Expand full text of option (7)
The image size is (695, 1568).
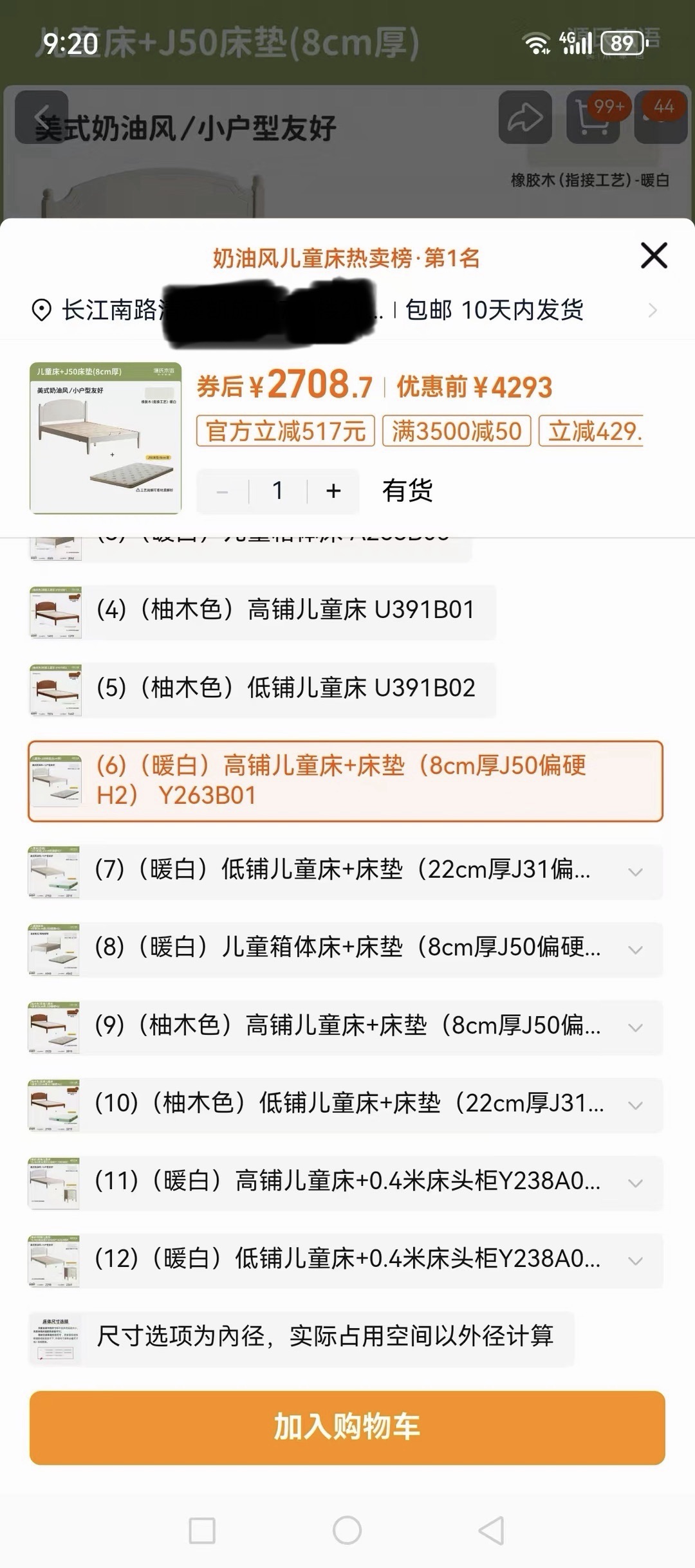[636, 872]
